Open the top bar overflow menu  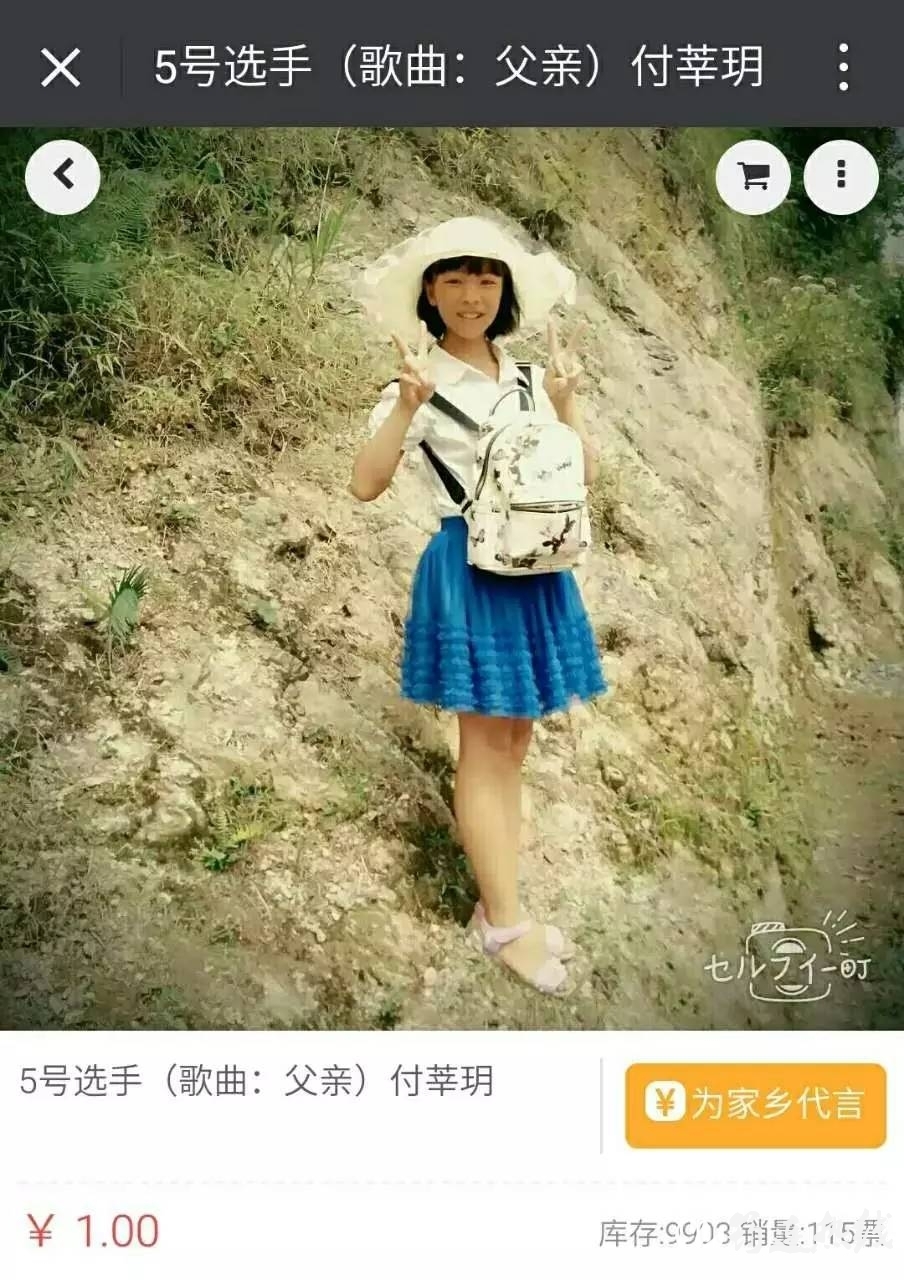click(843, 67)
